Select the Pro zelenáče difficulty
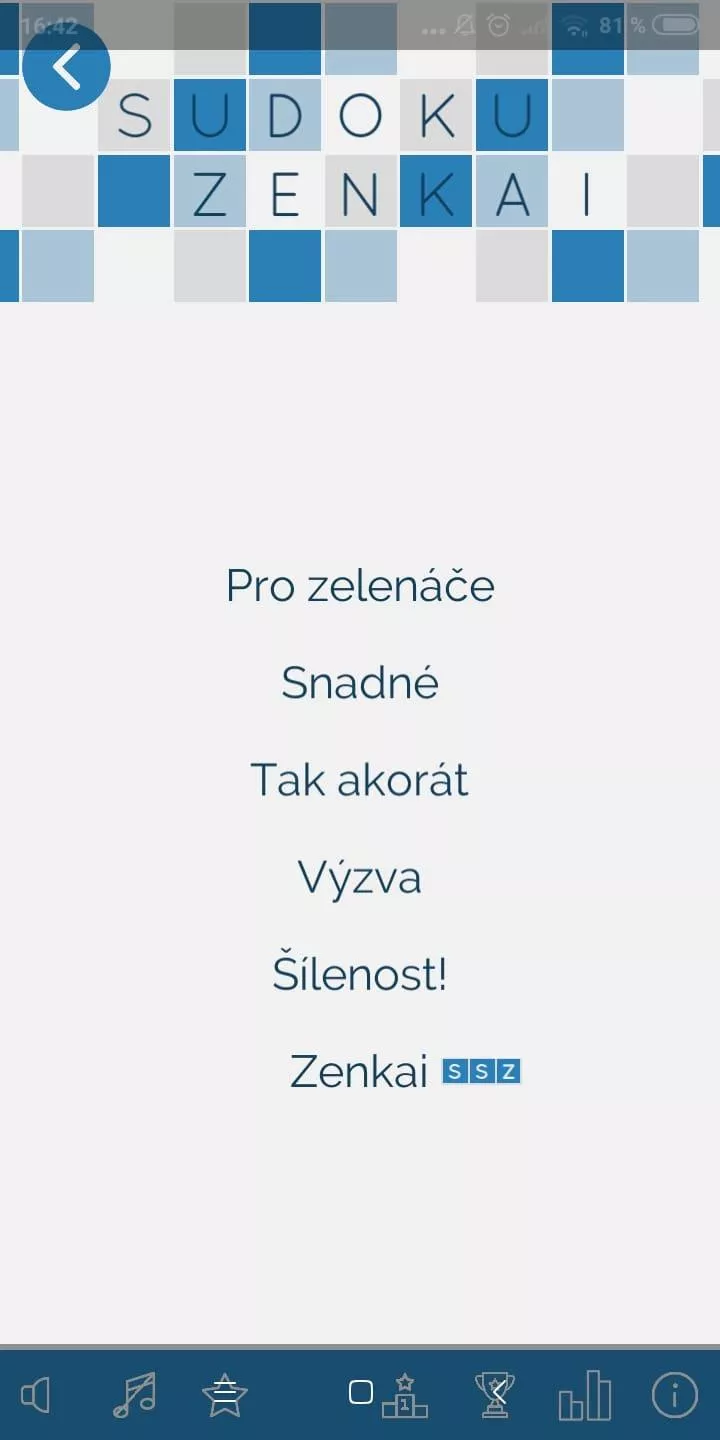This screenshot has width=720, height=1440. [360, 586]
